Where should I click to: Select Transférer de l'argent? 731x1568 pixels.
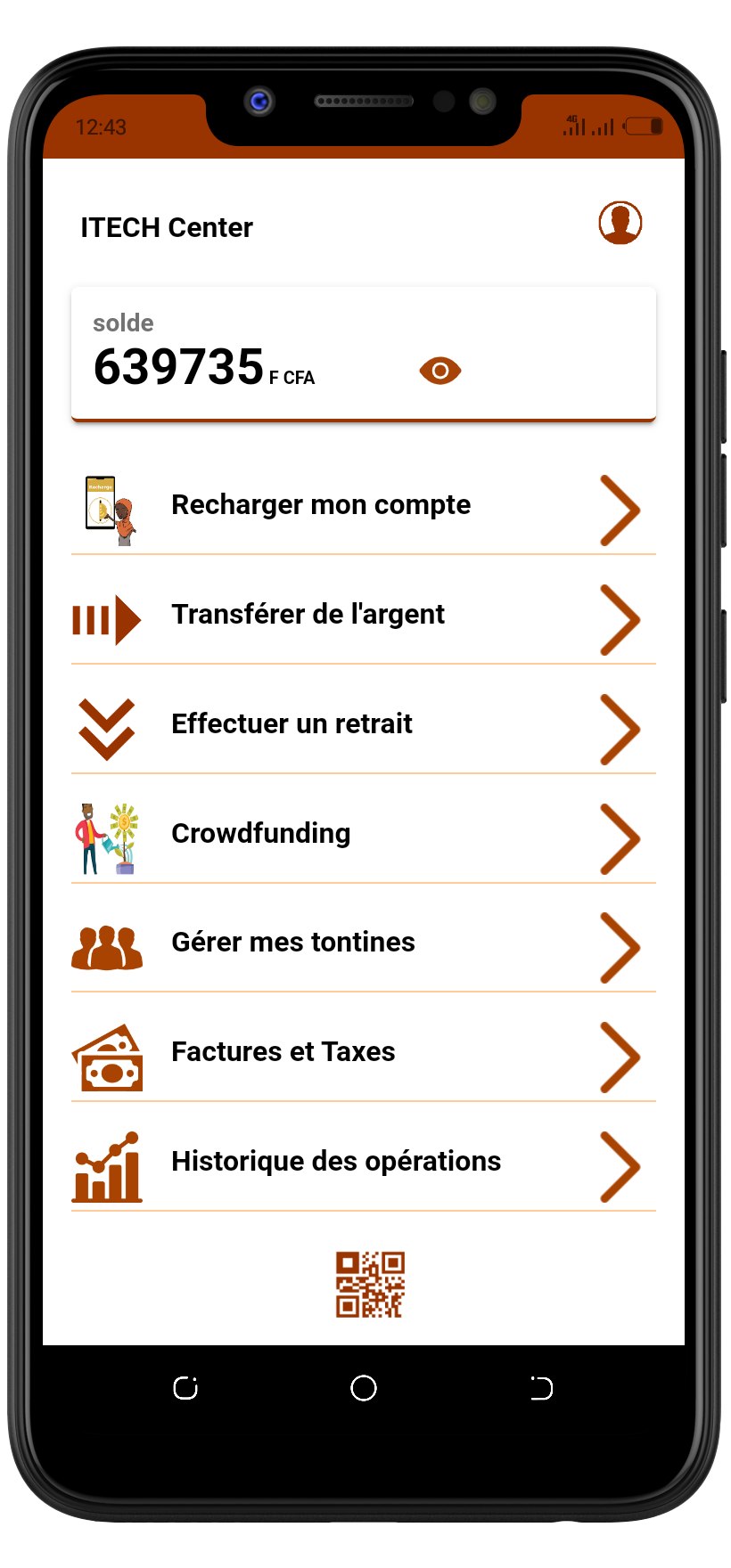(364, 616)
